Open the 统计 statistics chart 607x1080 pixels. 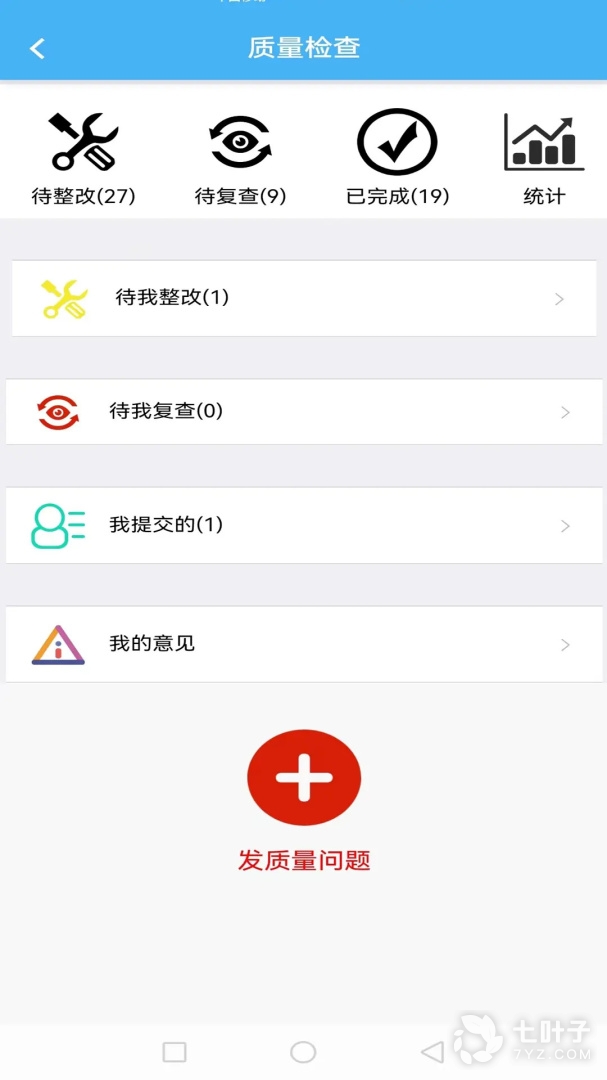tap(543, 157)
